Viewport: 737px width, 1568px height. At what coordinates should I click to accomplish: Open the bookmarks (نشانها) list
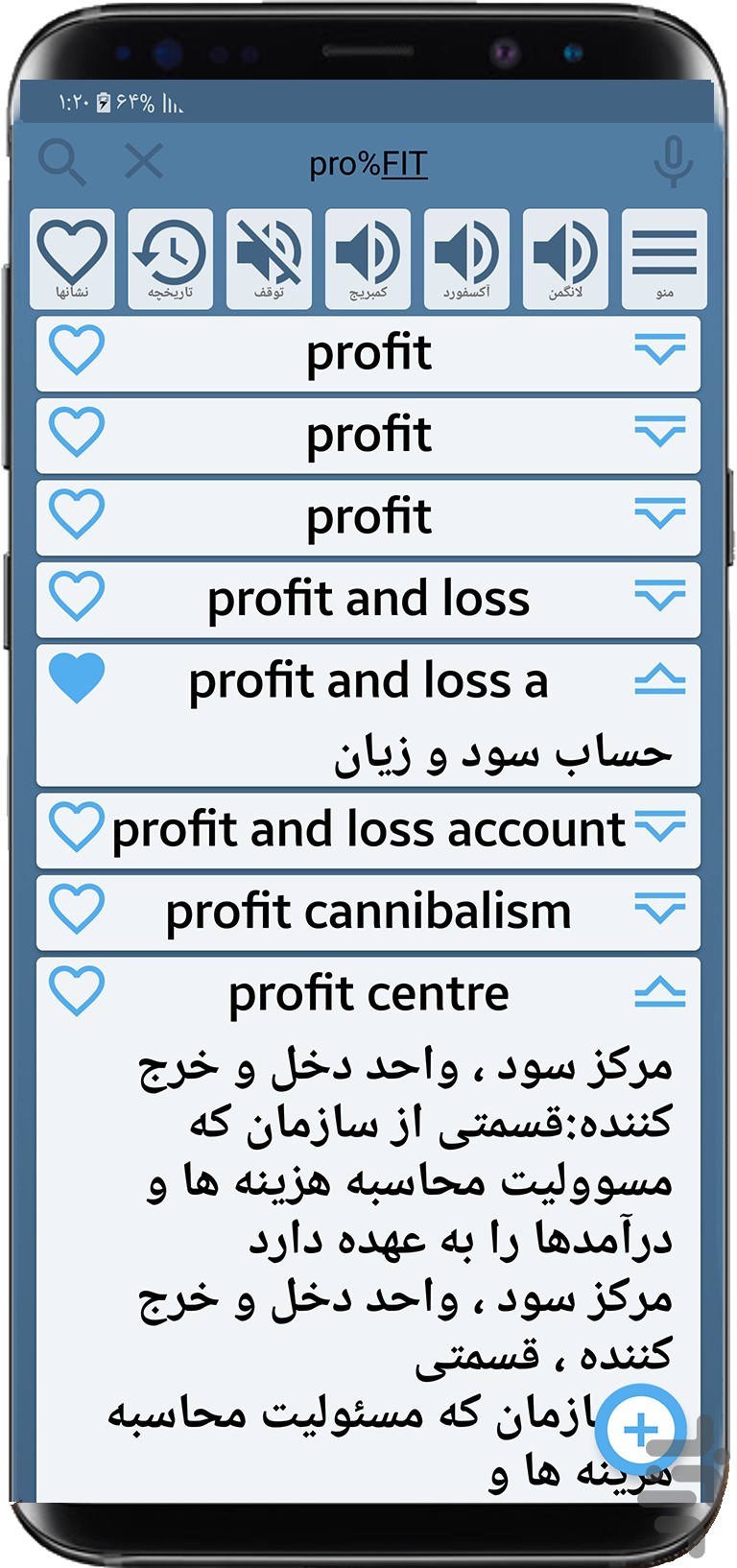click(72, 259)
